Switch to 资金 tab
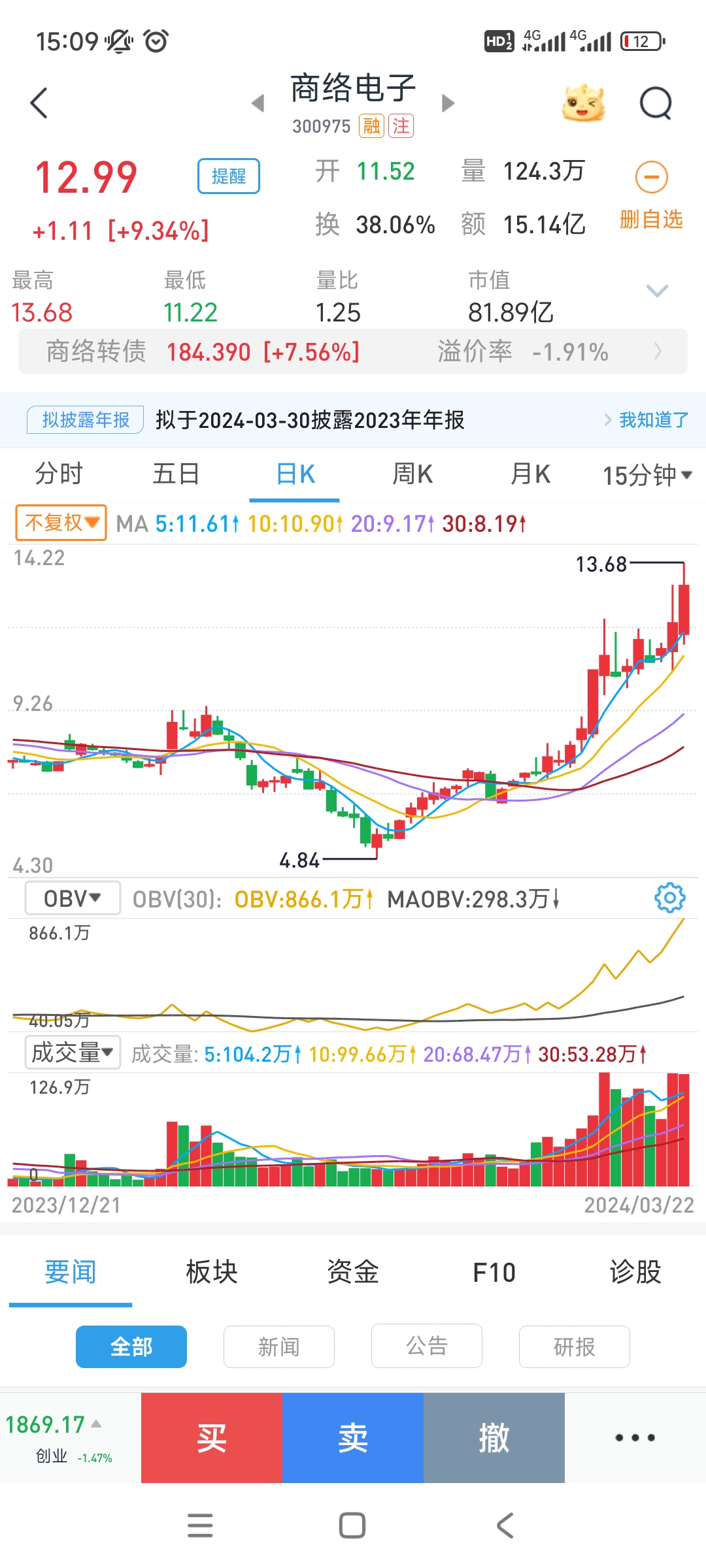Screen dimensions: 706x1568 coord(353,1273)
